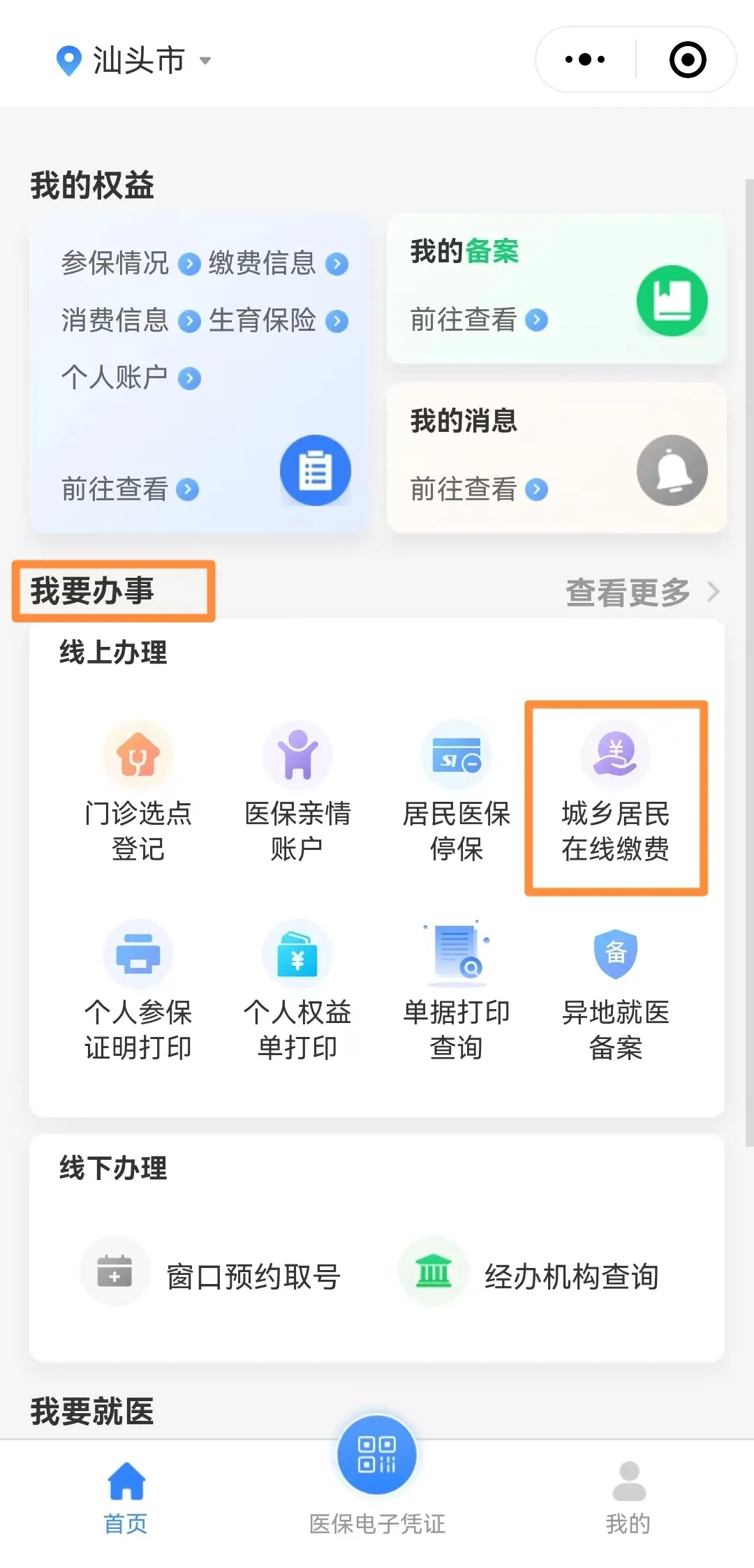Open 异地就医备案
The height and width of the screenshot is (1568, 754).
[x=616, y=991]
